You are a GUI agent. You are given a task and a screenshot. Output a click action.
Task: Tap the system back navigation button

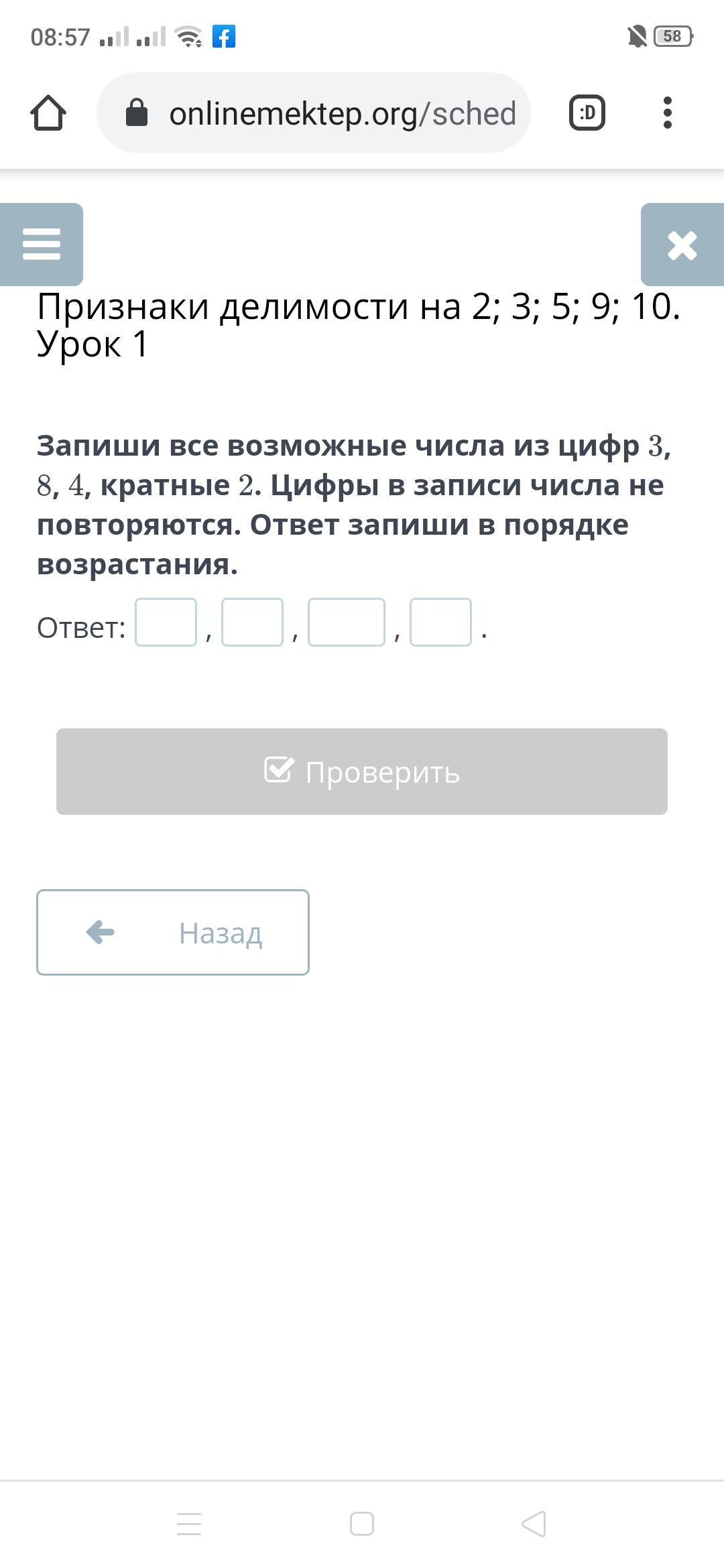coord(534,1524)
